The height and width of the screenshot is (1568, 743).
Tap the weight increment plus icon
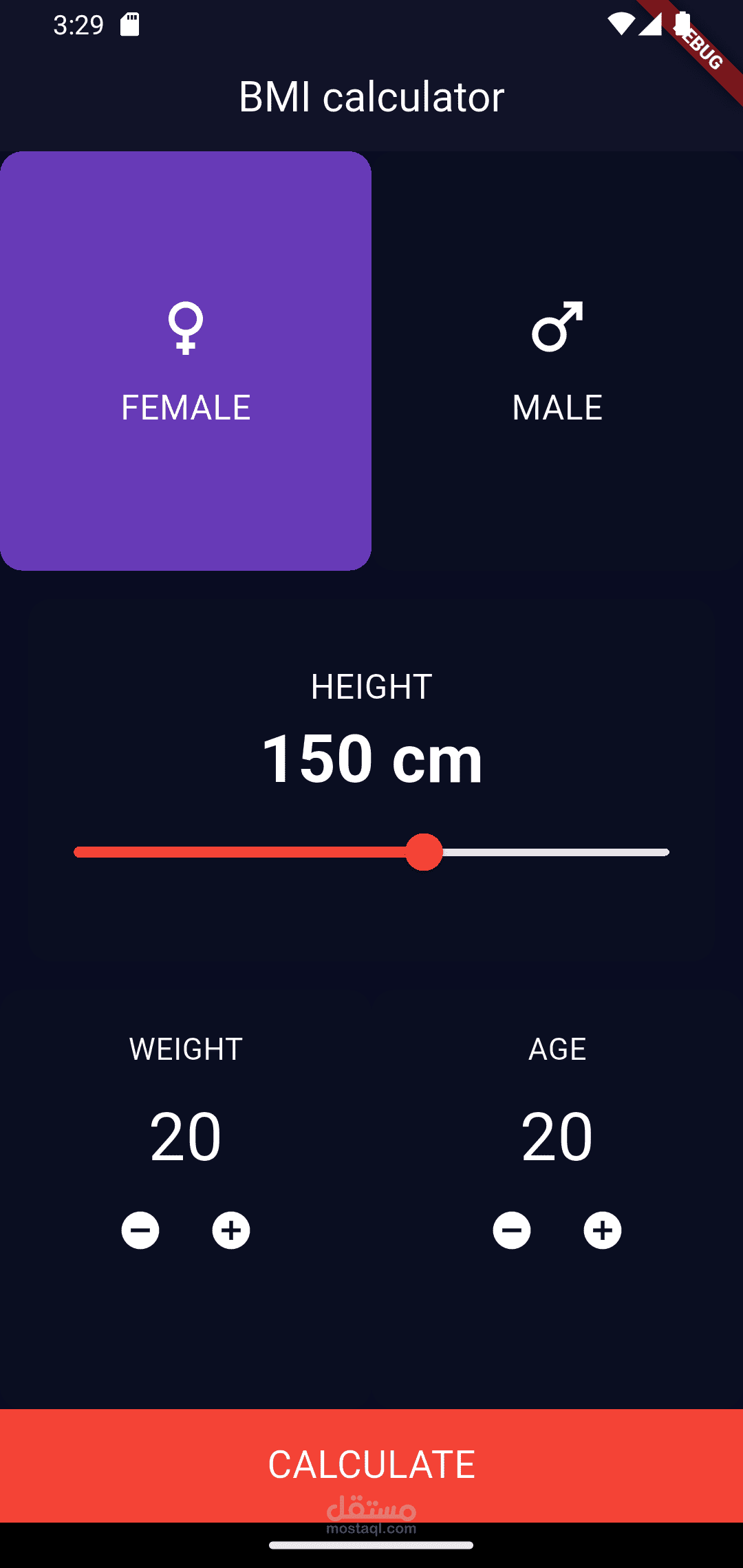point(232,1230)
